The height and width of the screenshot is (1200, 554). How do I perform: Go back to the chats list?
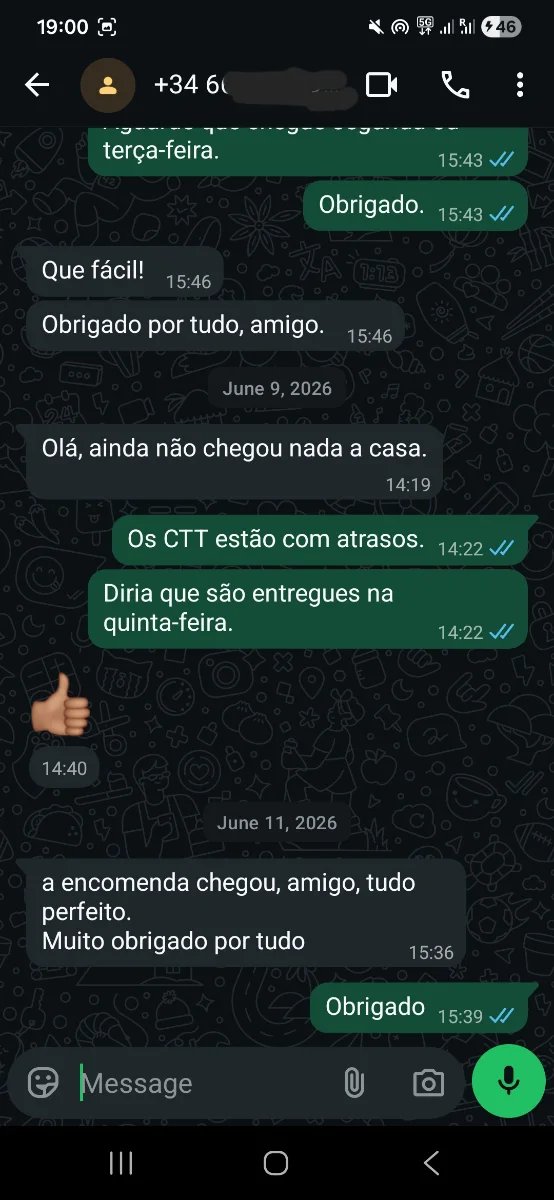tap(37, 86)
